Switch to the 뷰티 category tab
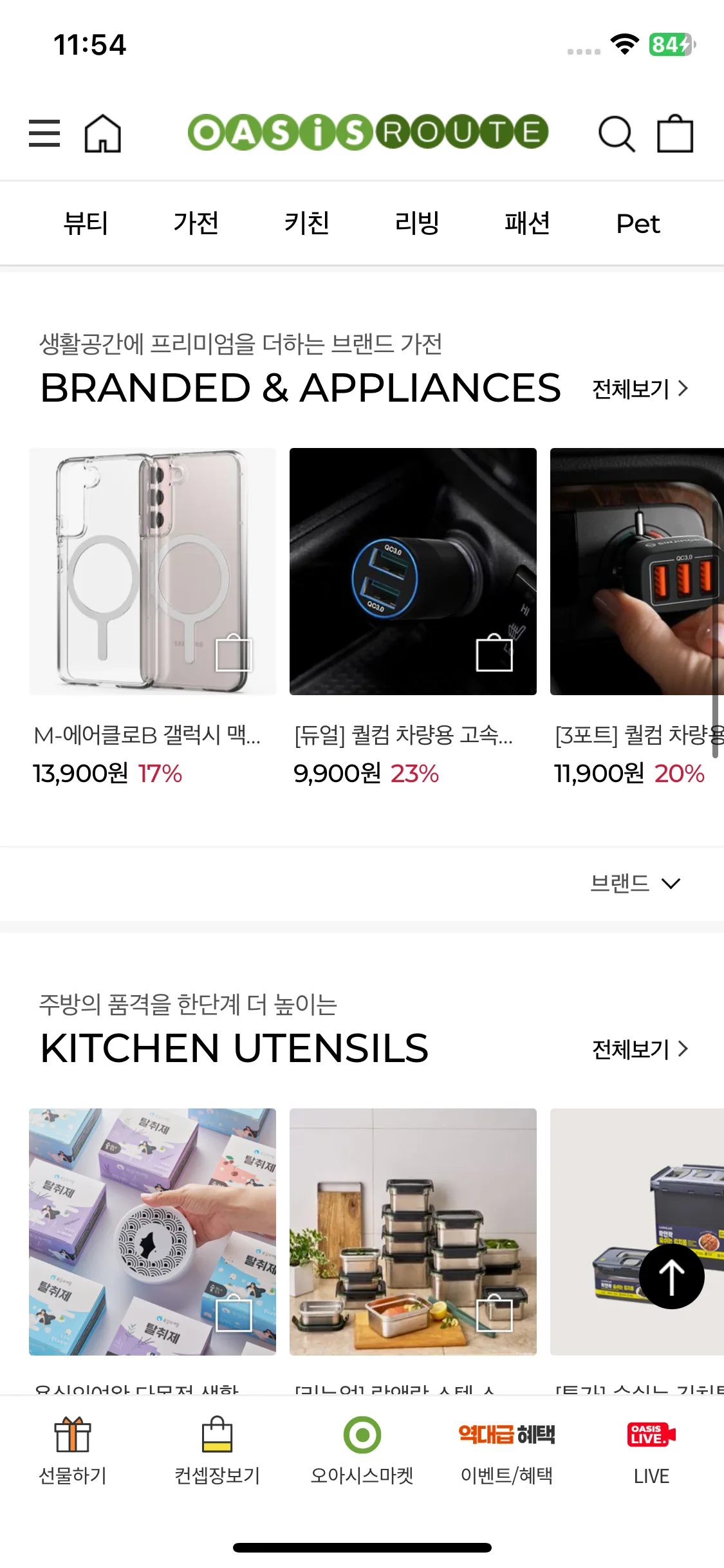 pos(86,223)
